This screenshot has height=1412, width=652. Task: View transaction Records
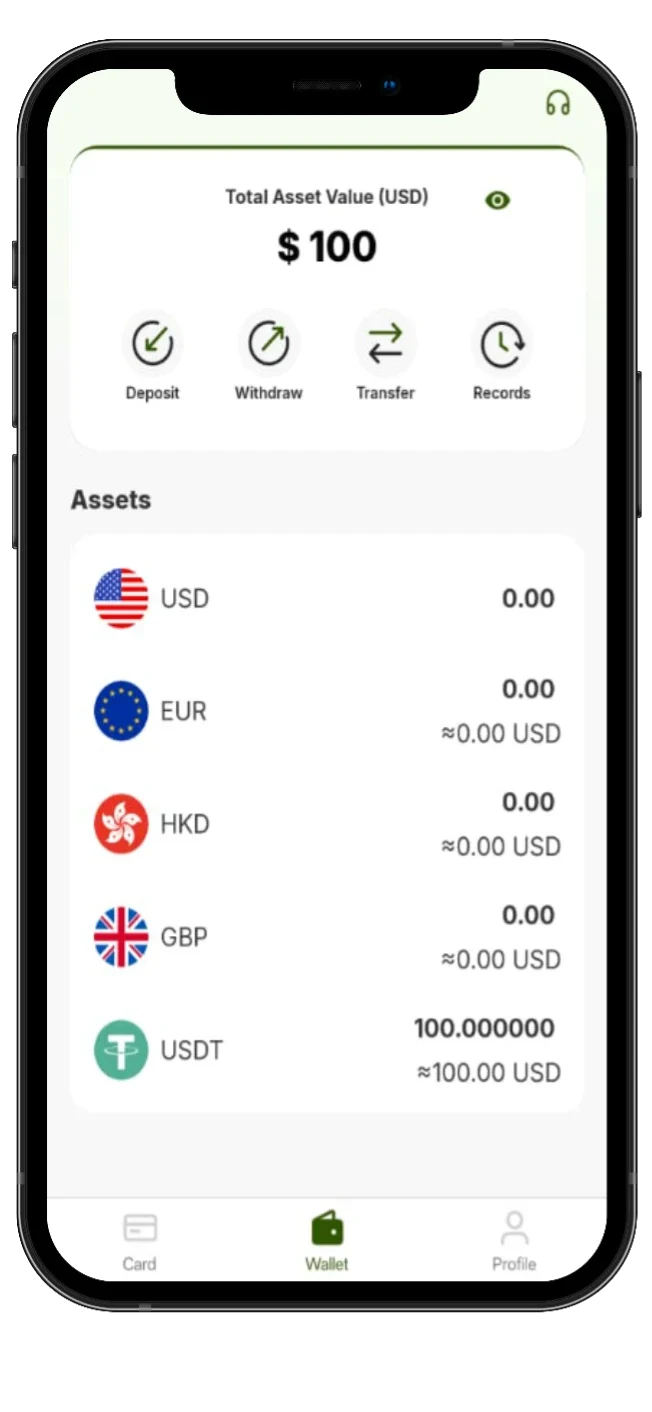501,356
